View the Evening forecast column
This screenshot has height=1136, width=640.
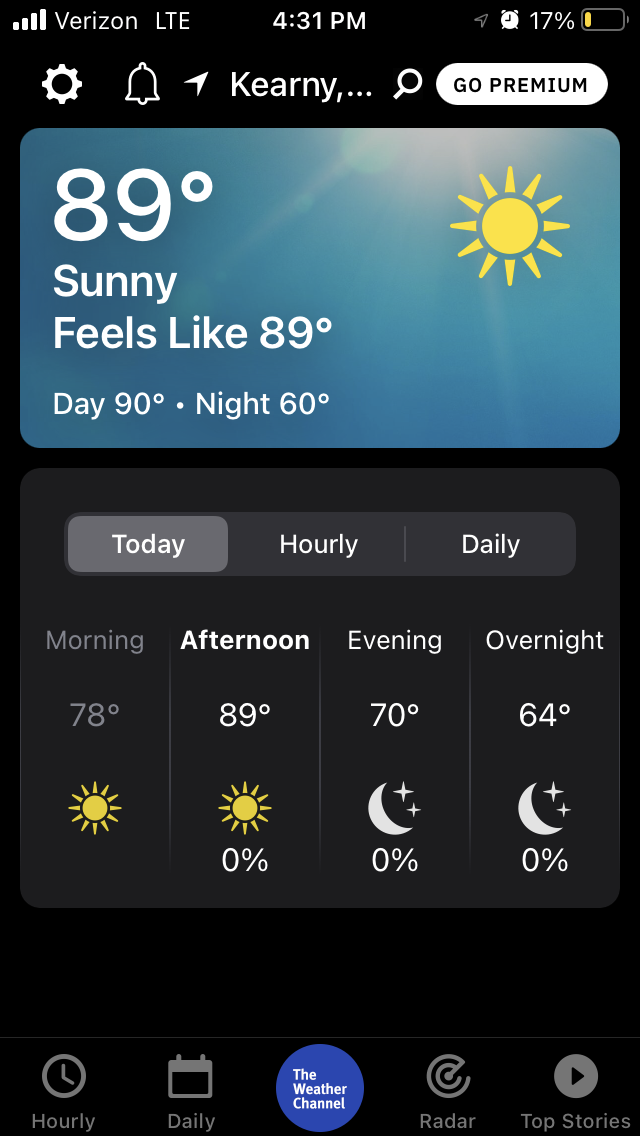pyautogui.click(x=395, y=750)
